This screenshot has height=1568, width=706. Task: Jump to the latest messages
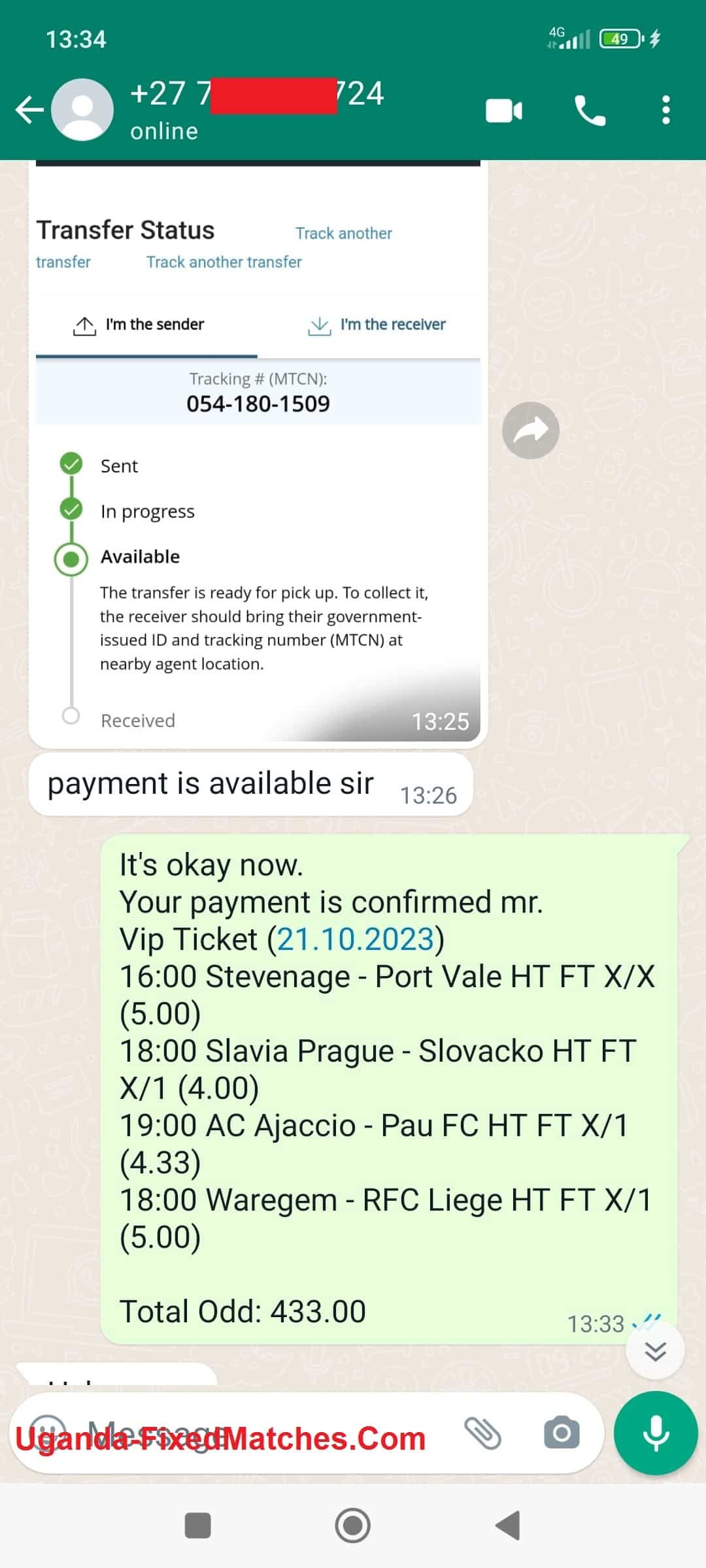(x=655, y=1350)
